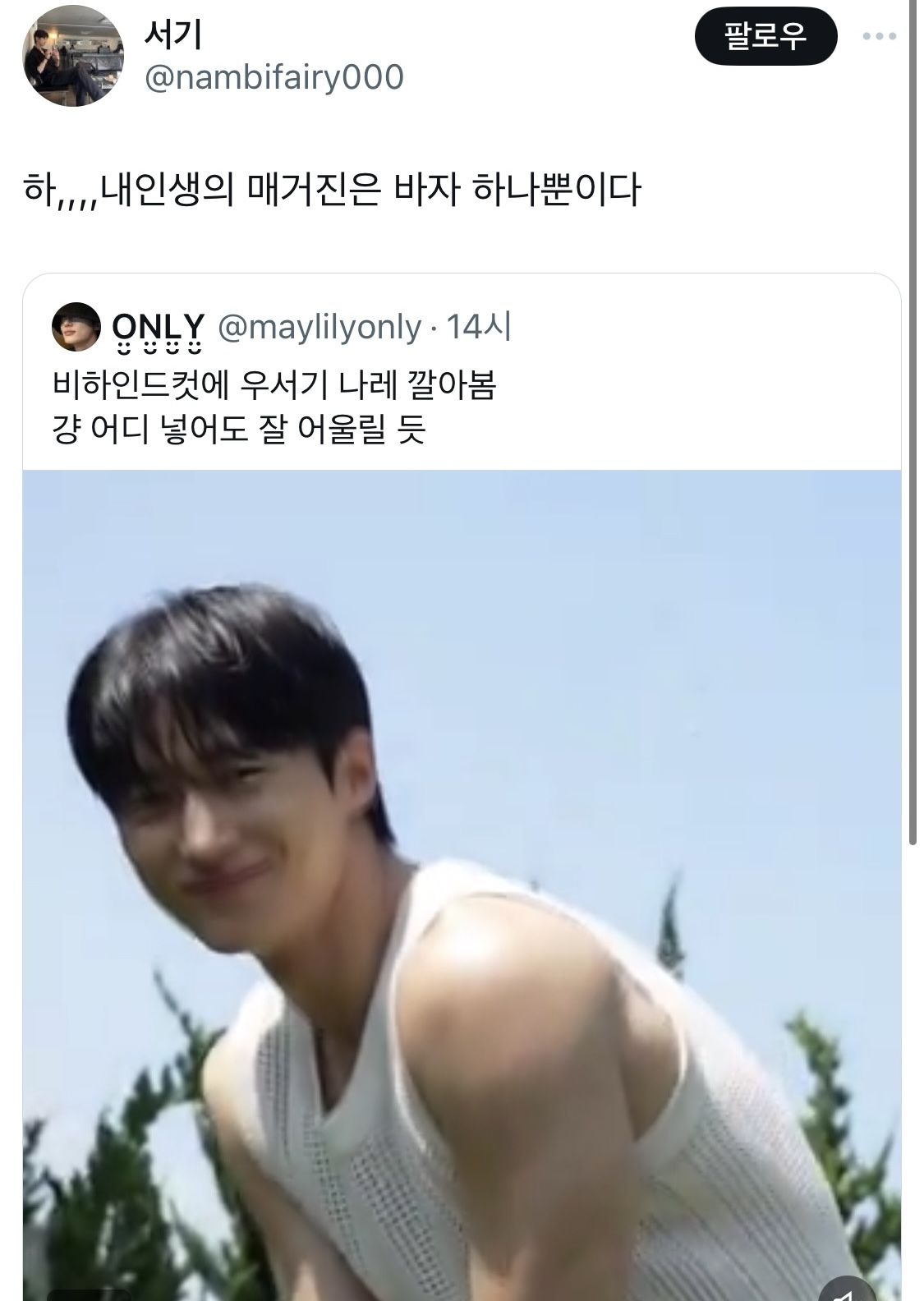Open the three-dot overflow menu
Image resolution: width=924 pixels, height=1301 pixels.
point(880,37)
